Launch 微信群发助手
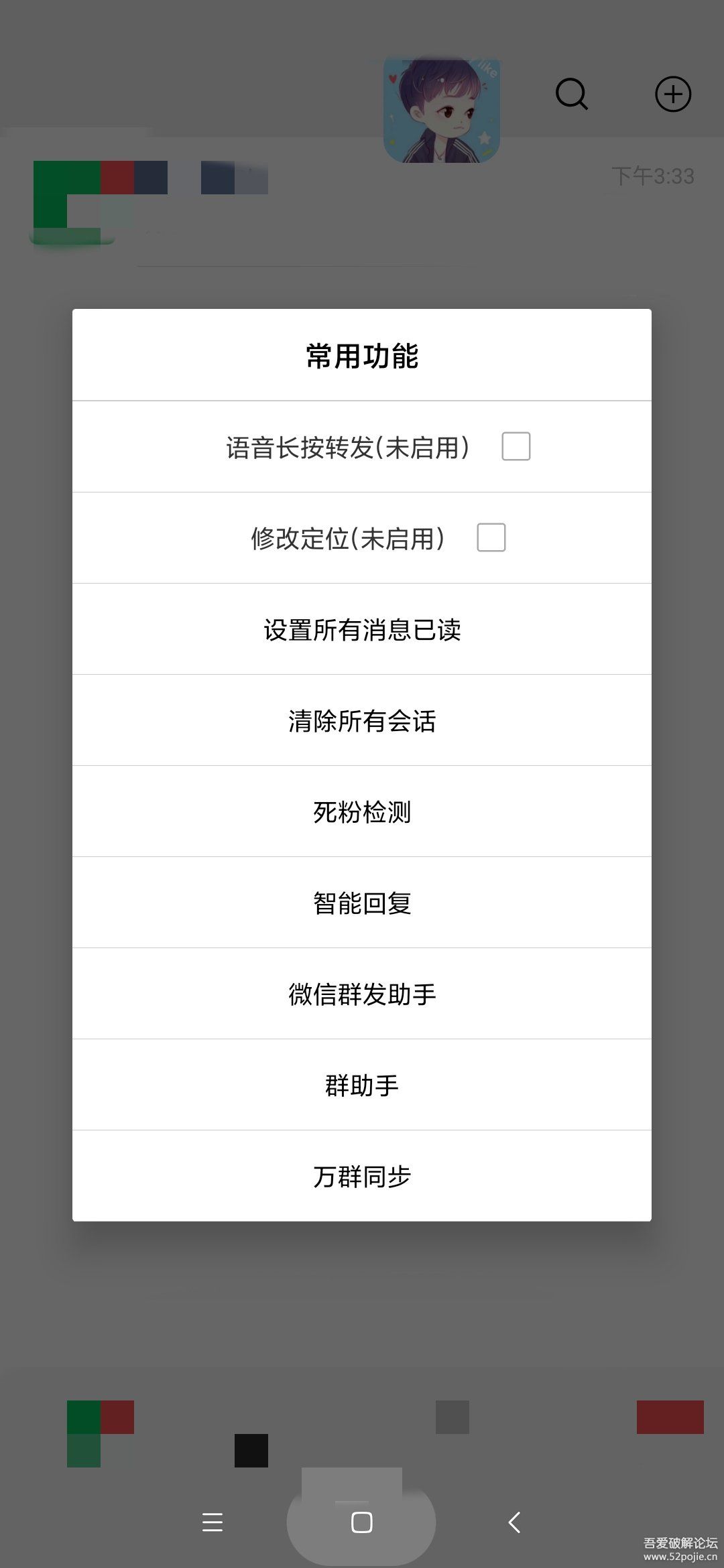 (x=362, y=994)
